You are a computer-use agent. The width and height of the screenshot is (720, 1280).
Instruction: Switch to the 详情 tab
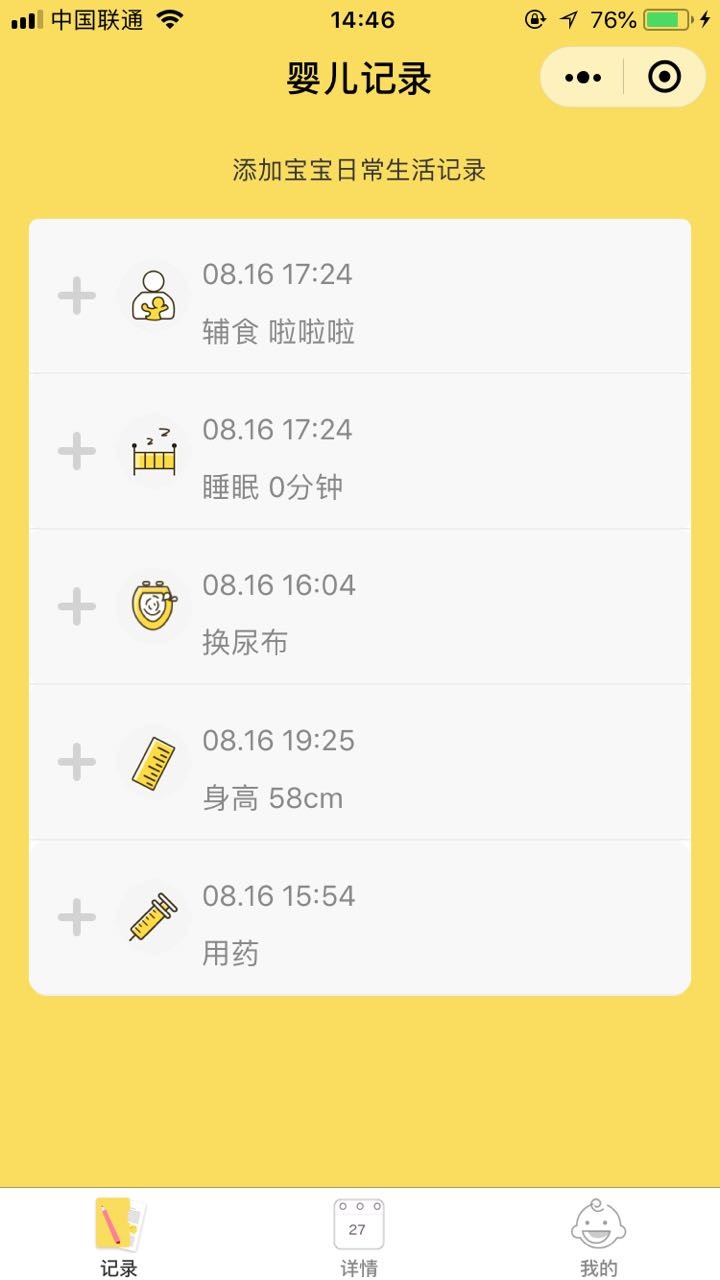pyautogui.click(x=359, y=1236)
